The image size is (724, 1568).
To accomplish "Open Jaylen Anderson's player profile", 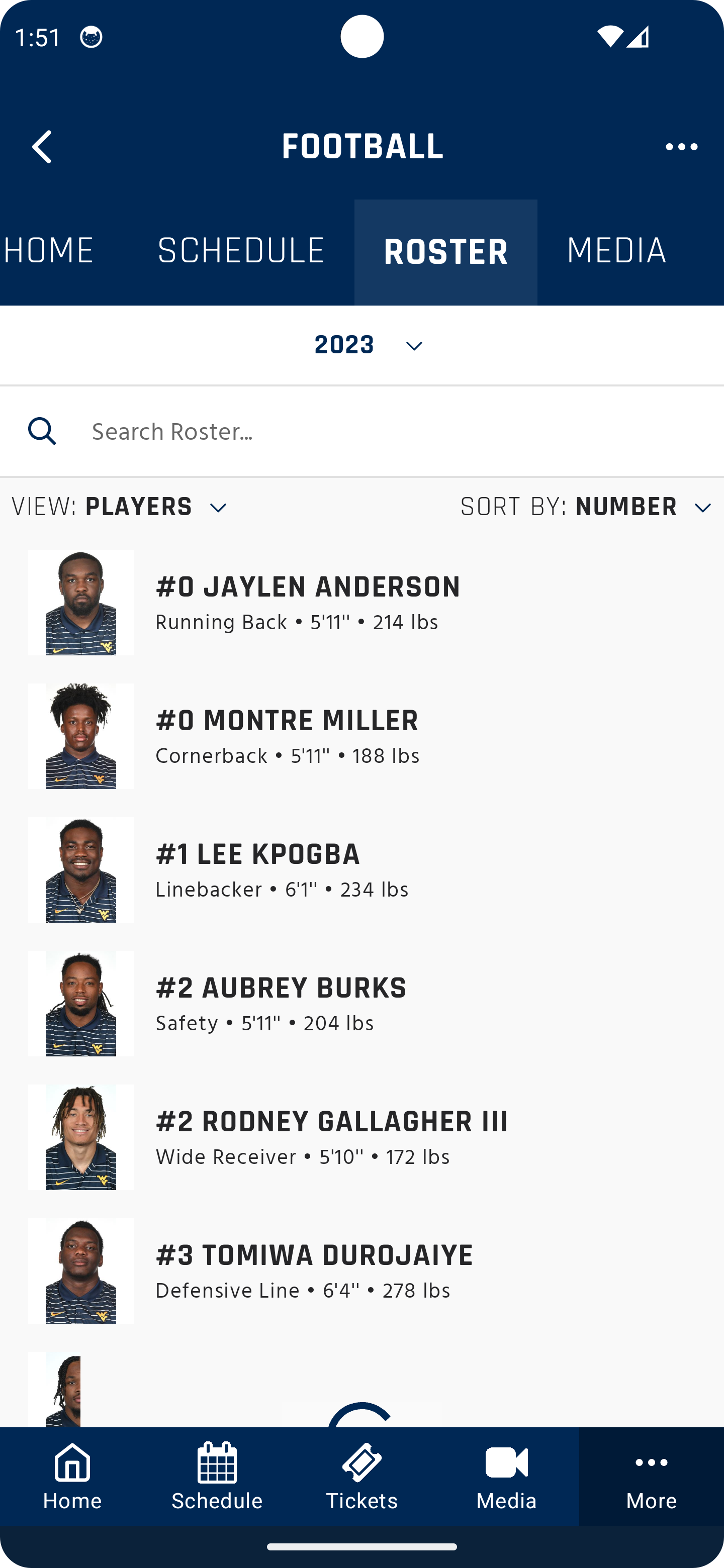I will 363,603.
